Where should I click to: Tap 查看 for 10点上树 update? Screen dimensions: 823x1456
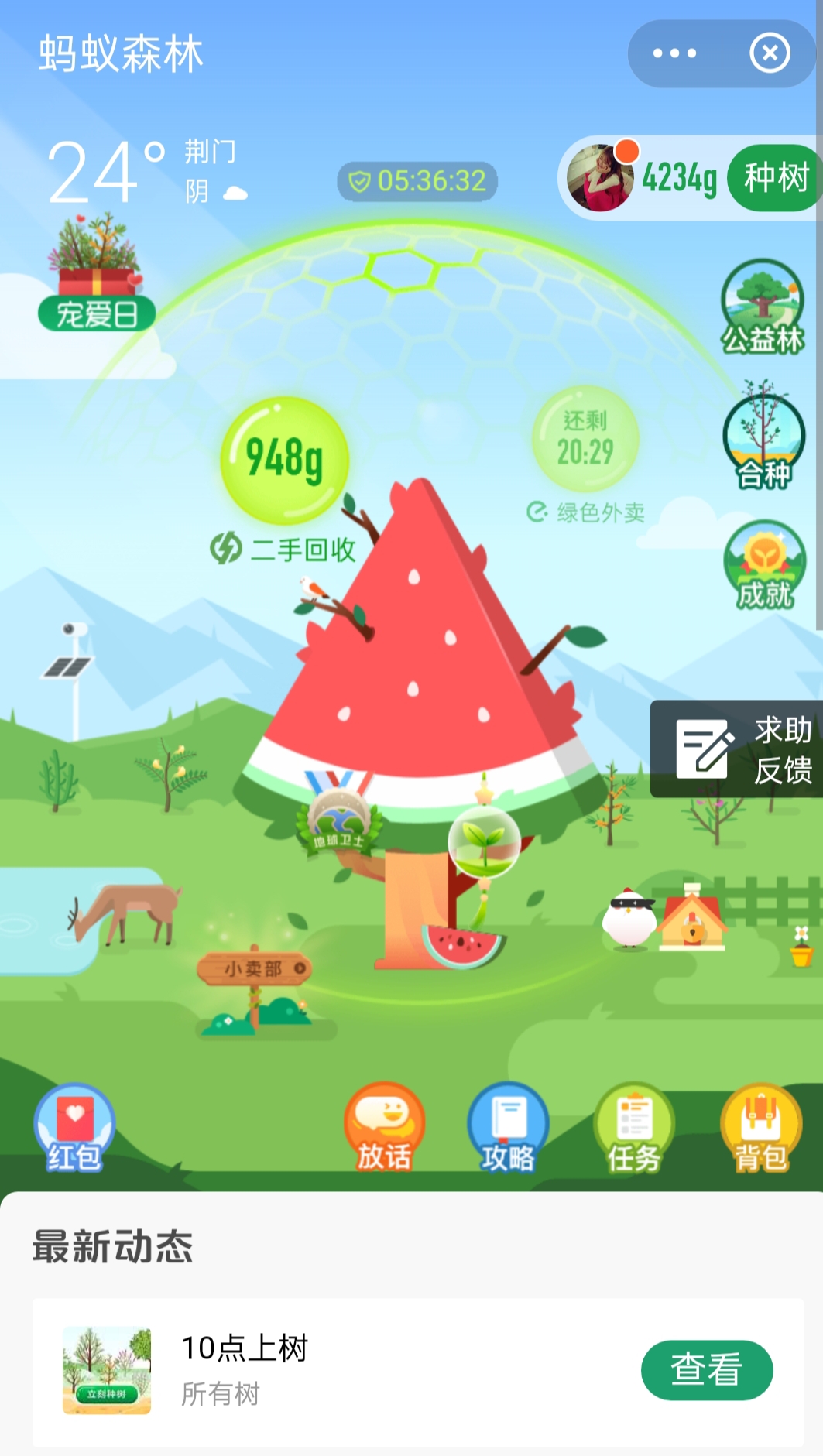[x=707, y=1369]
